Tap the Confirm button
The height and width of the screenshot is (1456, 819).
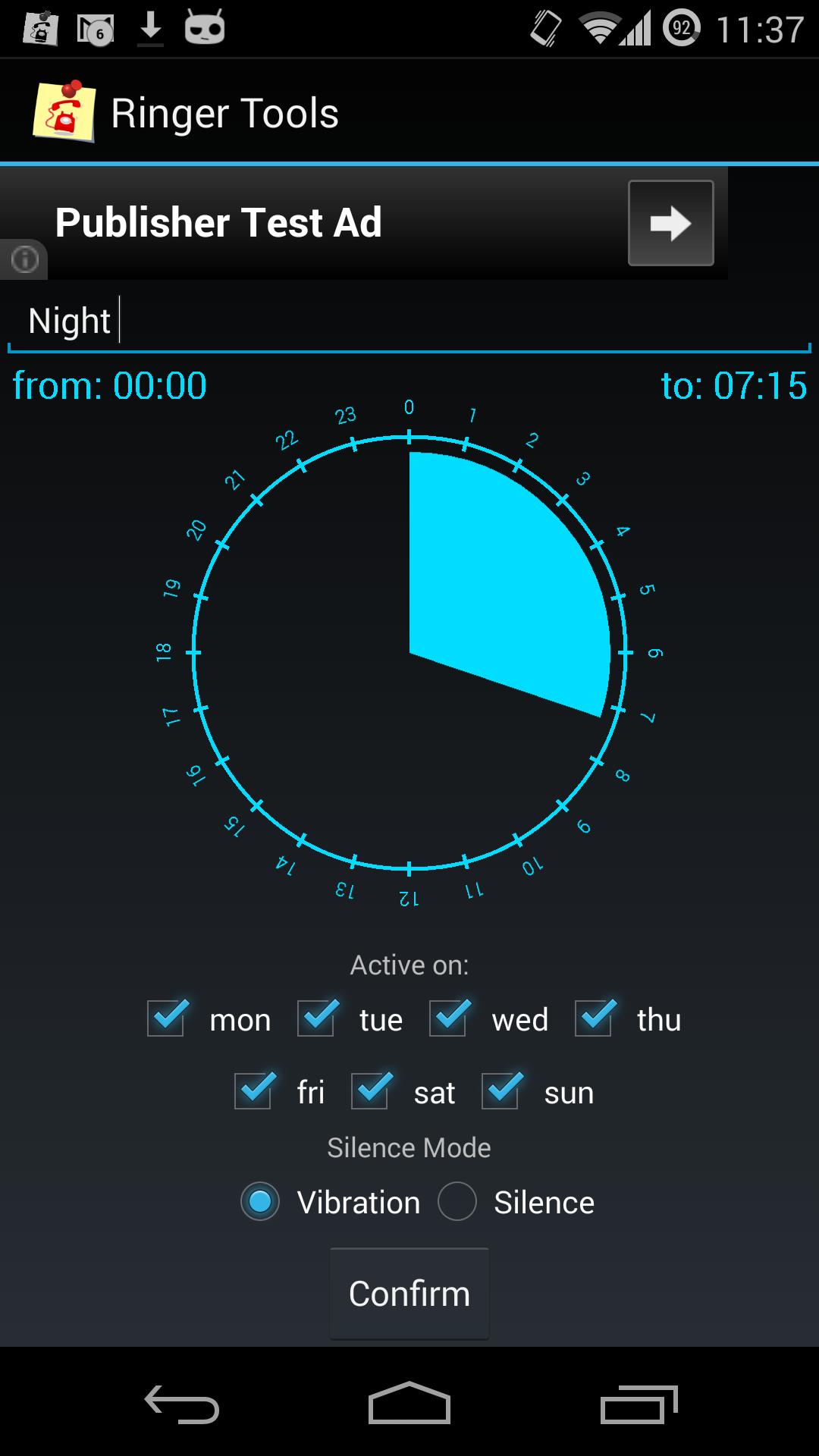tap(409, 1294)
